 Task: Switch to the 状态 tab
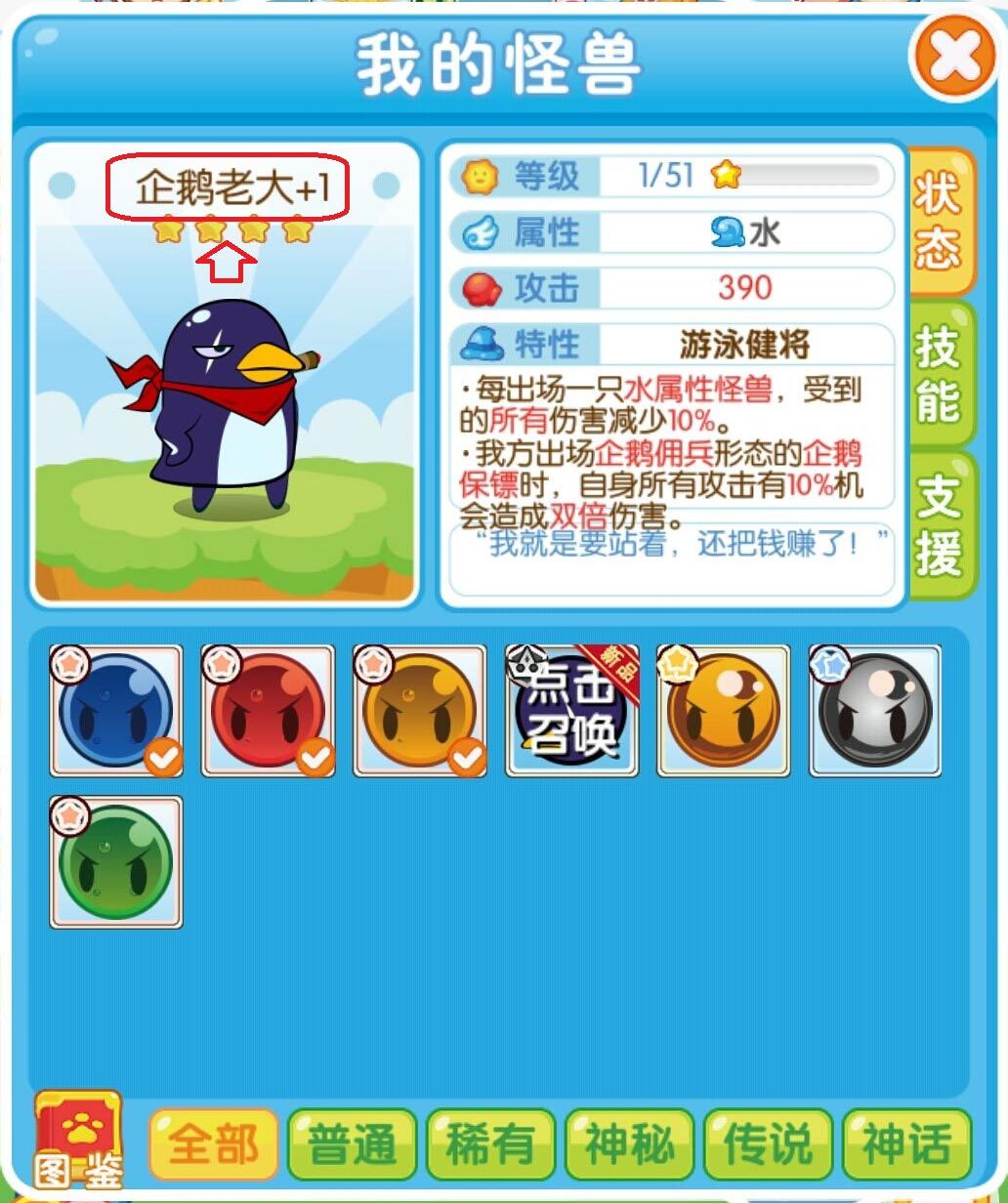[x=939, y=223]
